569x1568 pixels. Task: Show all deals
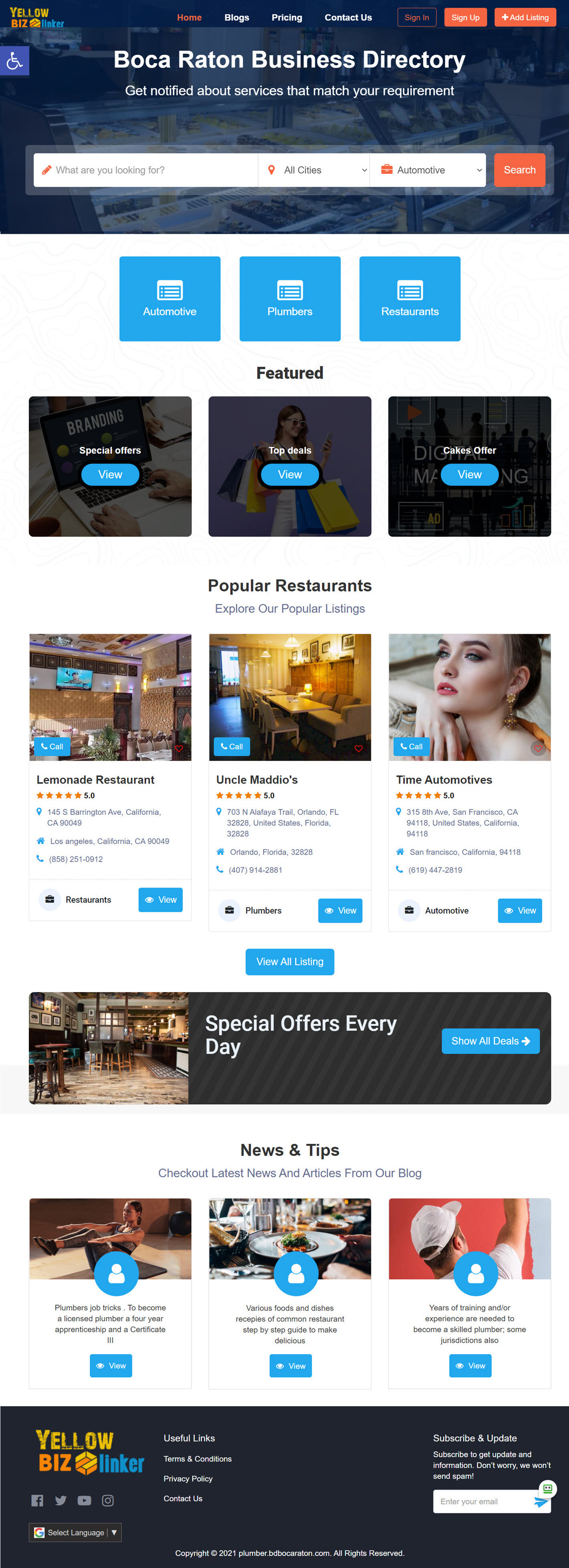pos(490,1041)
